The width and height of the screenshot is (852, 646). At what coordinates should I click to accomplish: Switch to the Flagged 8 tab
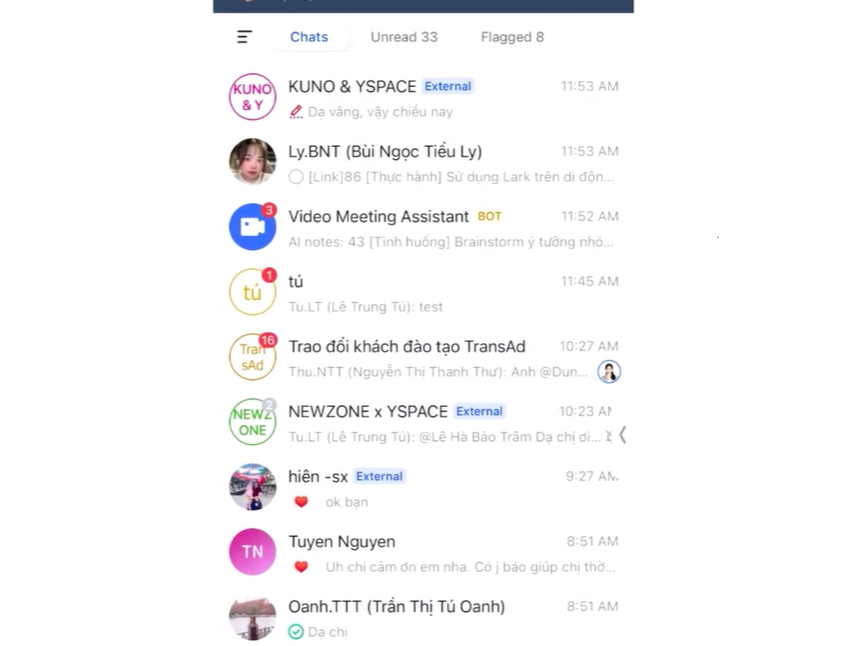tap(512, 37)
